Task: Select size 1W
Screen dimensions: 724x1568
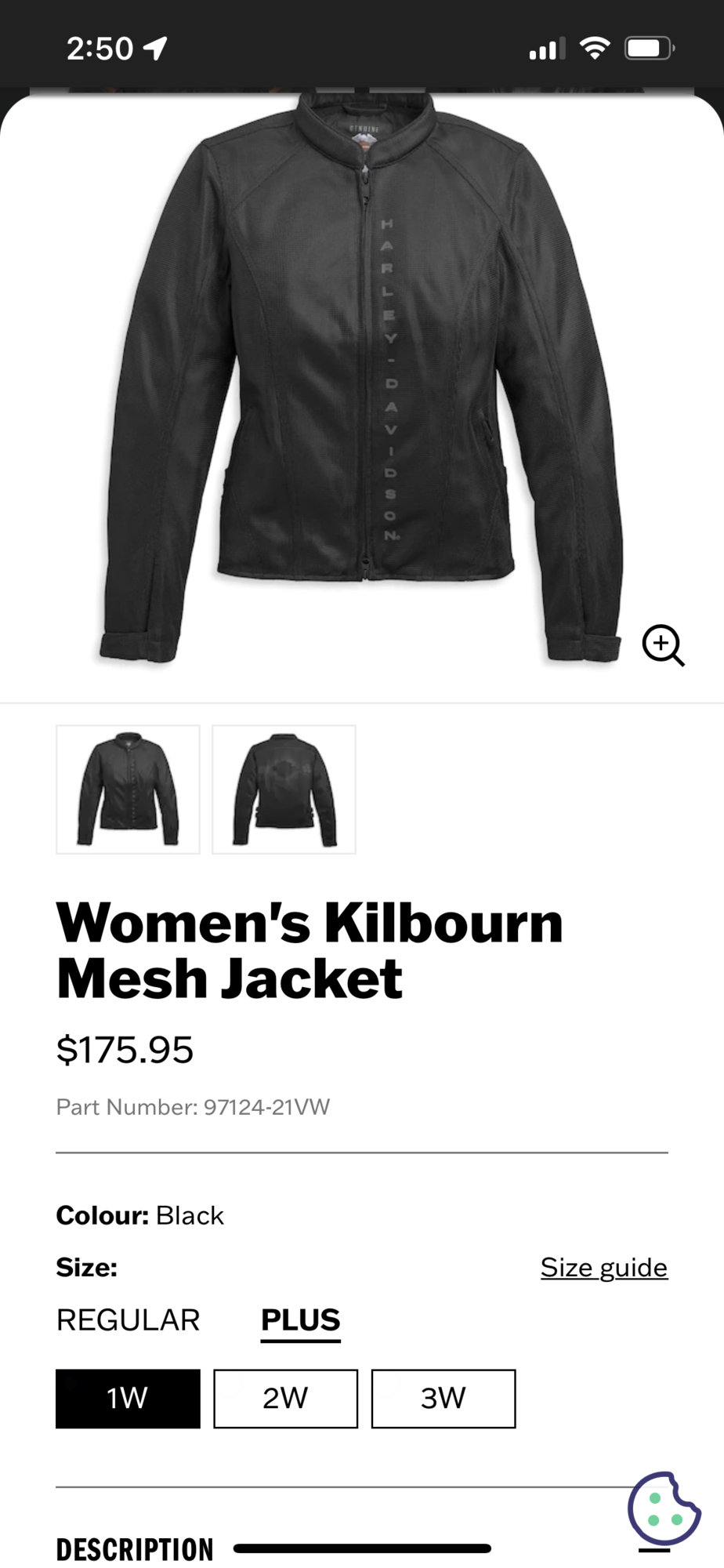Action: [x=128, y=1399]
